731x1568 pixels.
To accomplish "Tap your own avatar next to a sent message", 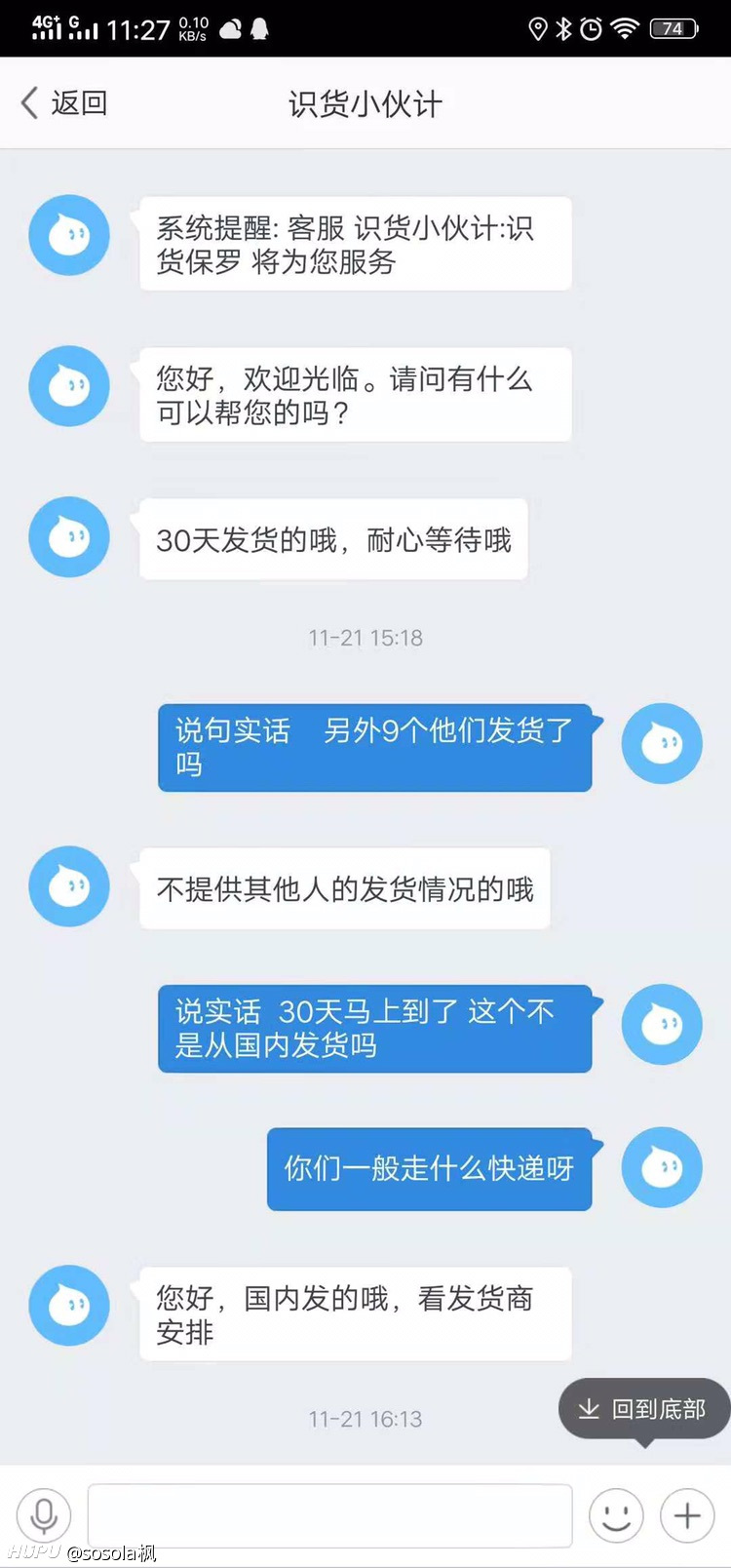I will click(662, 743).
